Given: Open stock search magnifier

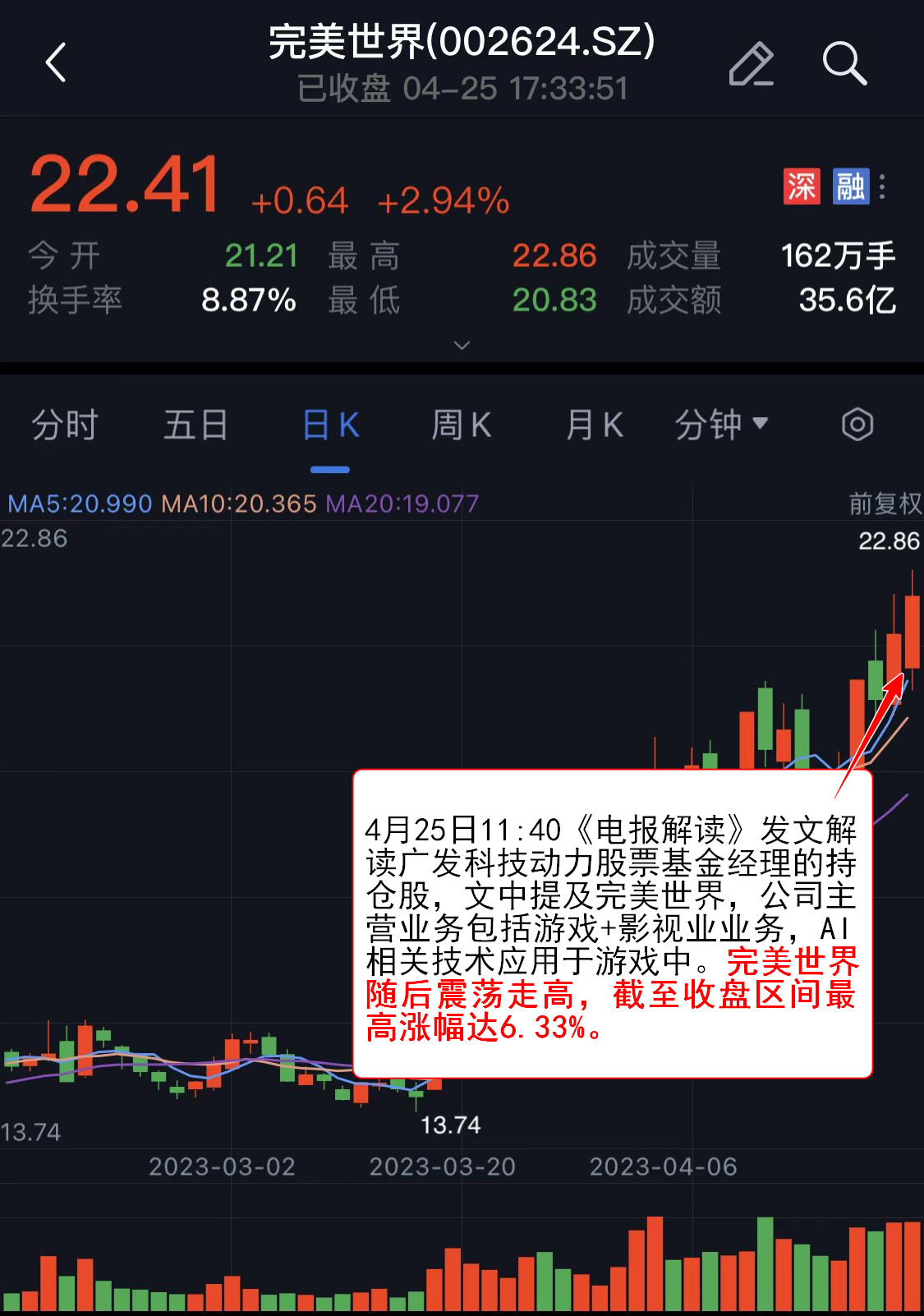Looking at the screenshot, I should click(x=844, y=63).
